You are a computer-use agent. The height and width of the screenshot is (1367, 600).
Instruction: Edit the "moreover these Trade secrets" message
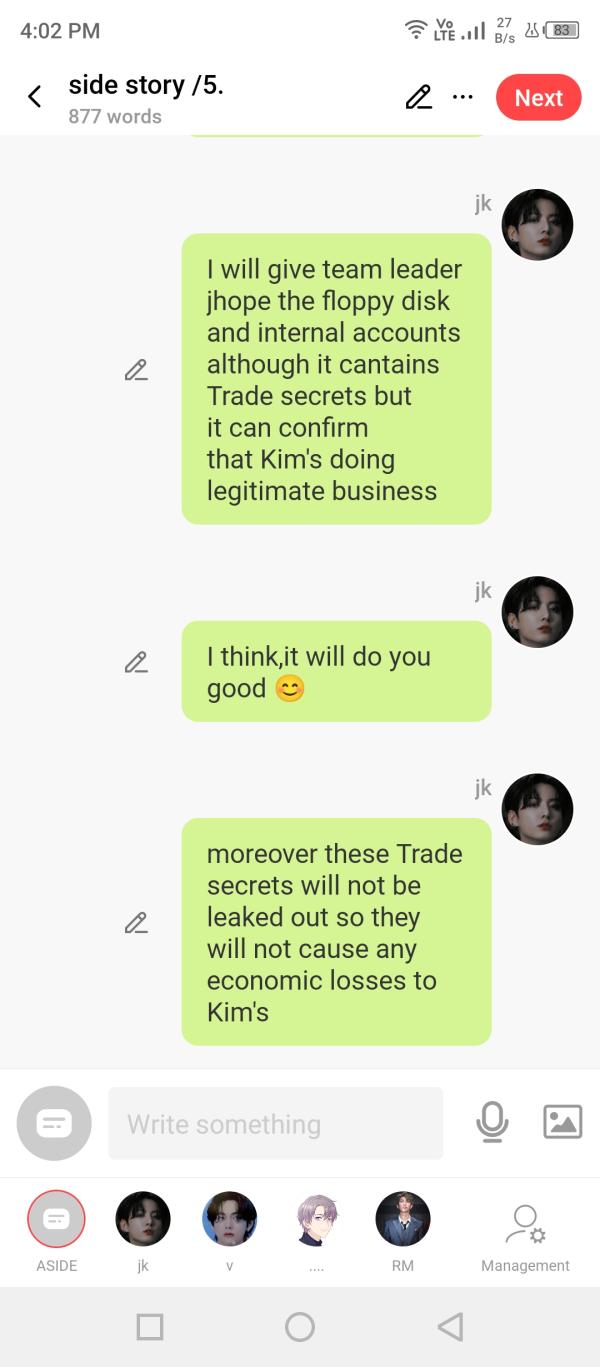pyautogui.click(x=136, y=923)
